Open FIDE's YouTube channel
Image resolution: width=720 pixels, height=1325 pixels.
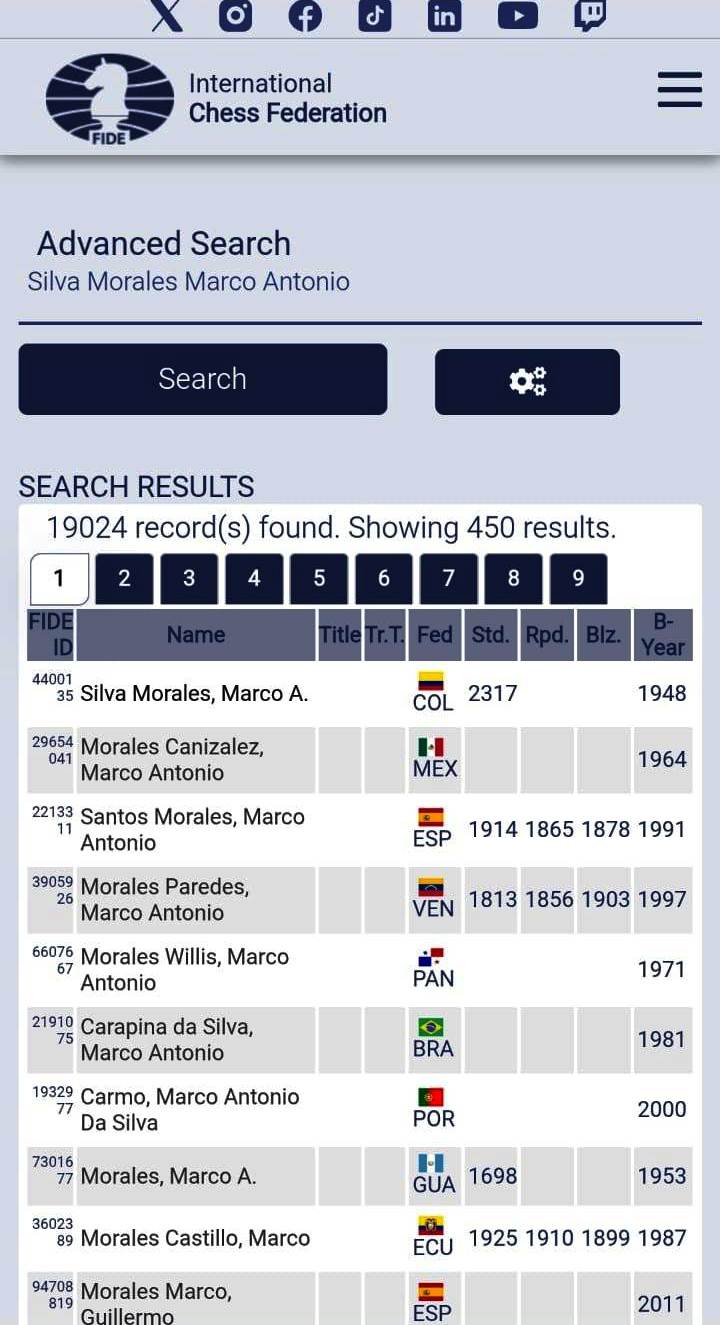[518, 15]
